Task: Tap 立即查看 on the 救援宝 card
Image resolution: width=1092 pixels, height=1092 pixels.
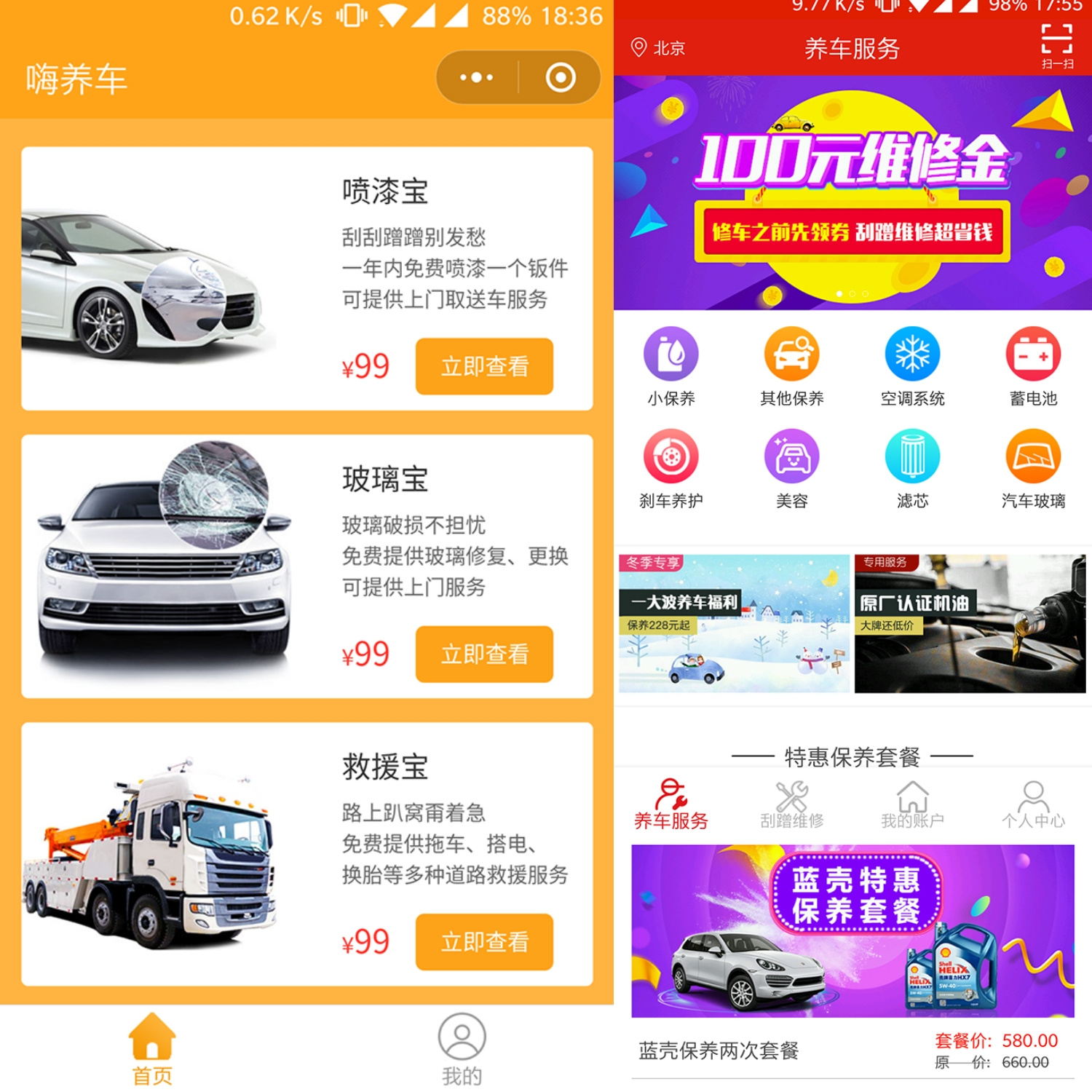Action: pos(484,941)
